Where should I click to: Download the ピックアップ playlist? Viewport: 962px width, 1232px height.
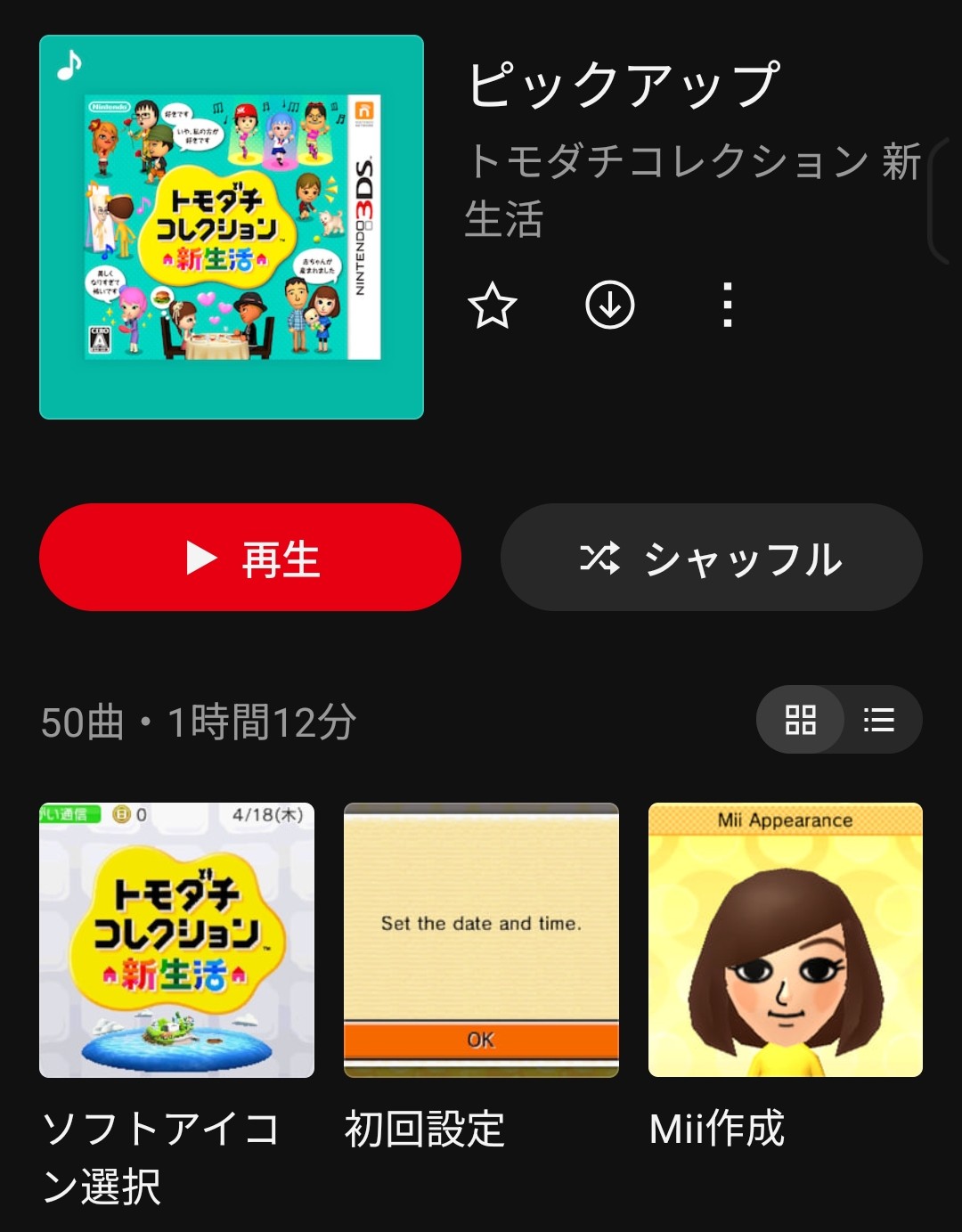(610, 306)
